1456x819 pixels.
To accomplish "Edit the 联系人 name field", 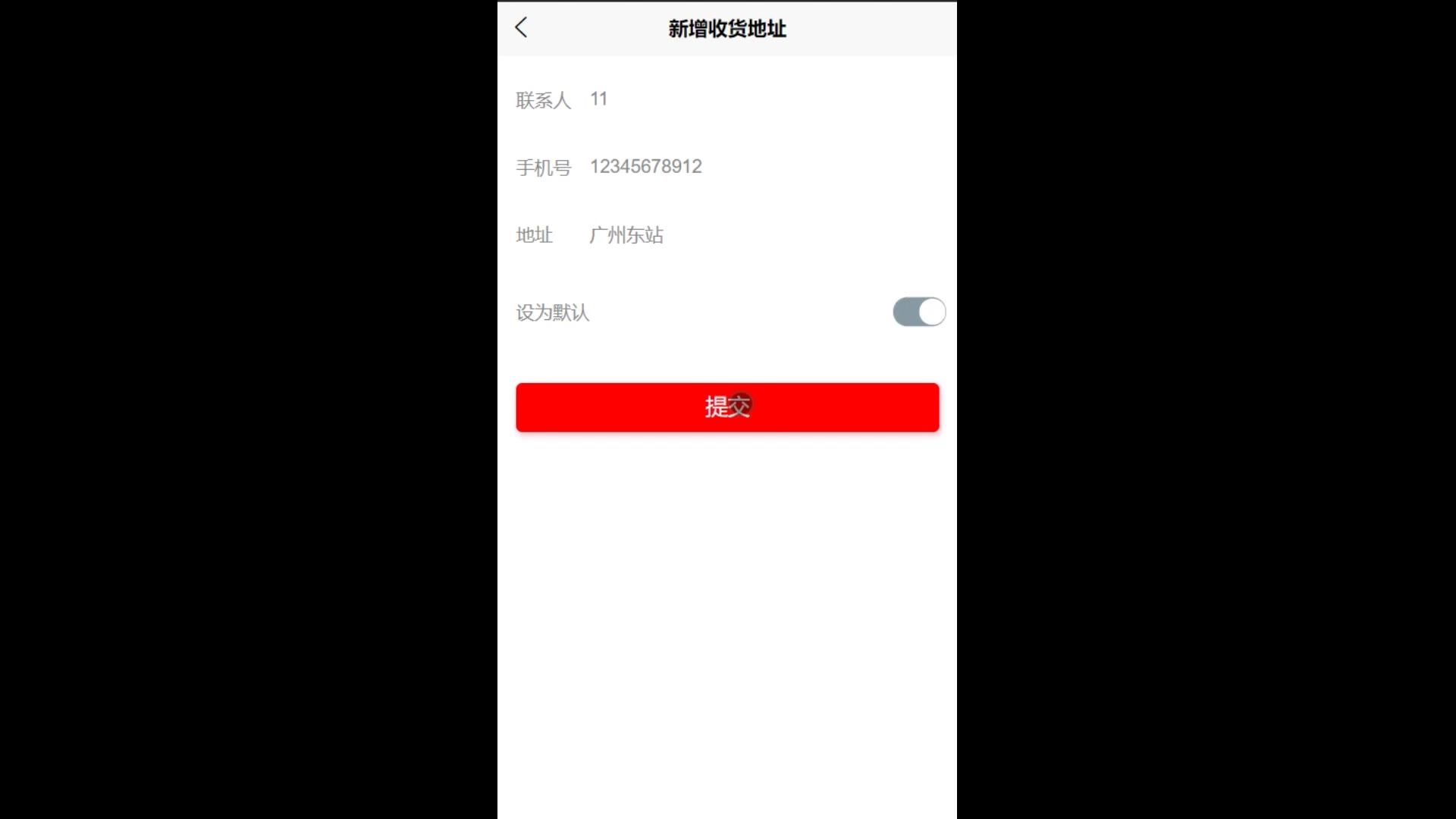I will pos(758,99).
